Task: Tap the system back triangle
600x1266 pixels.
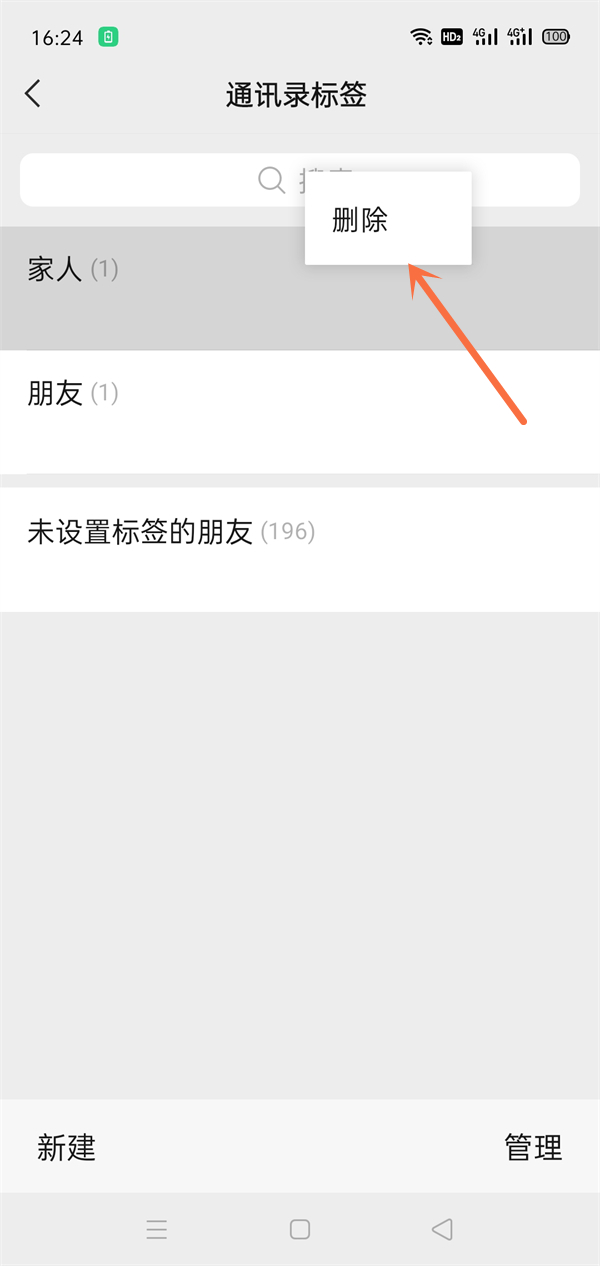Action: click(442, 1229)
